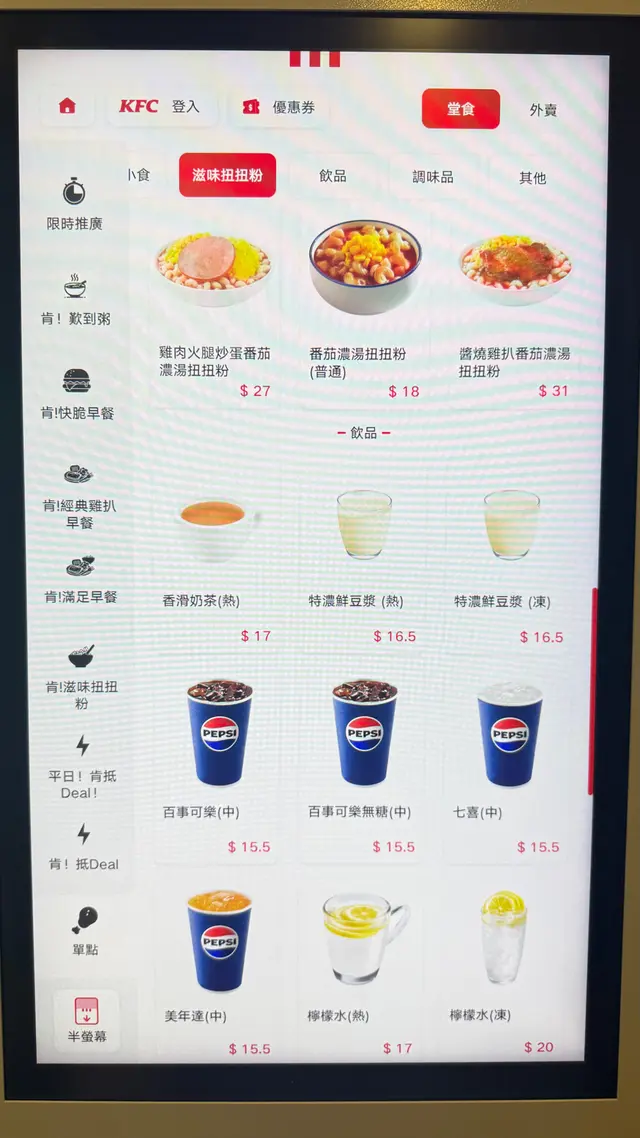Open the 調味品 category tab
This screenshot has width=640, height=1138.
coord(432,177)
